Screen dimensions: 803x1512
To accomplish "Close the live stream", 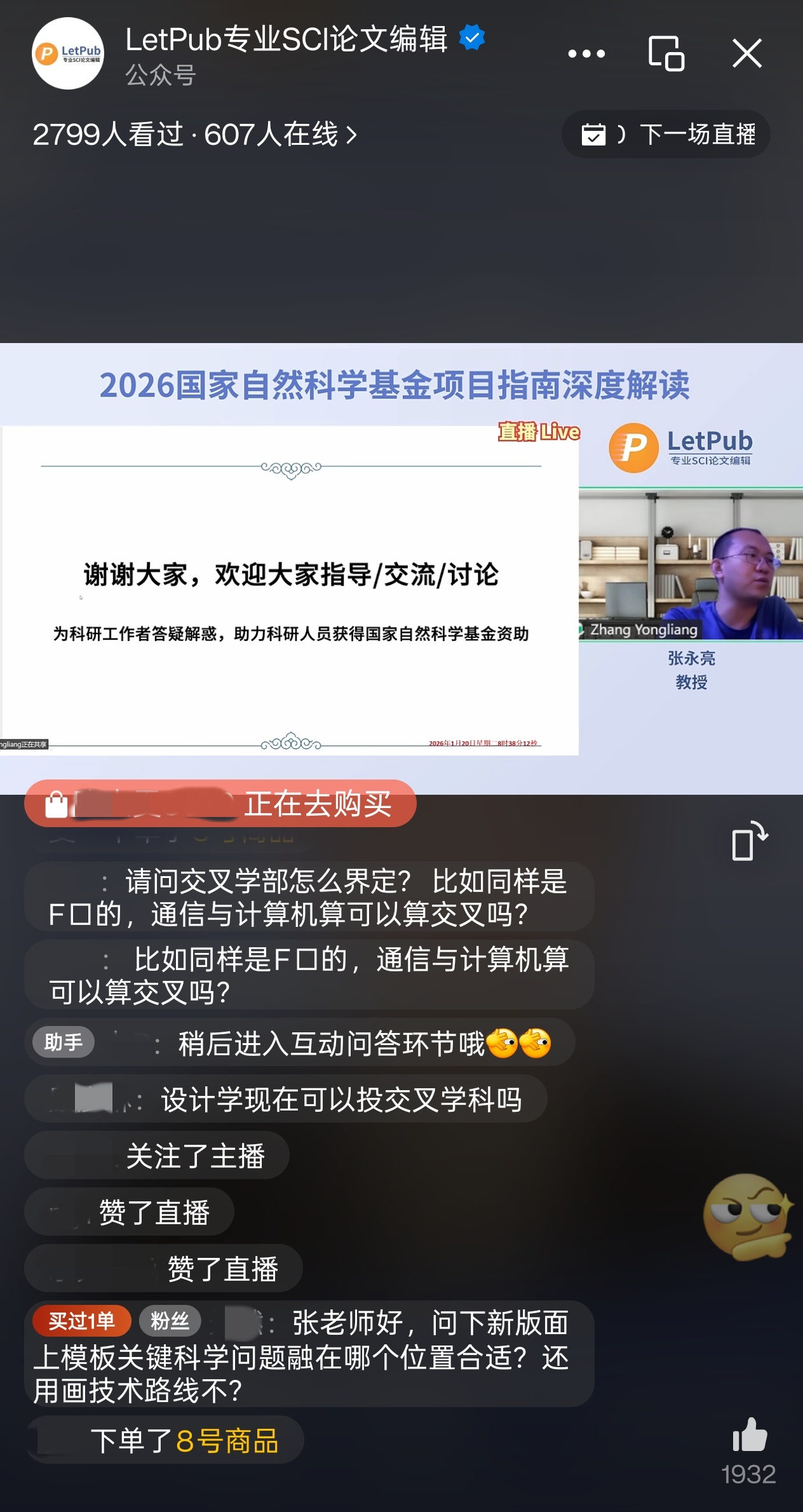I will click(746, 53).
